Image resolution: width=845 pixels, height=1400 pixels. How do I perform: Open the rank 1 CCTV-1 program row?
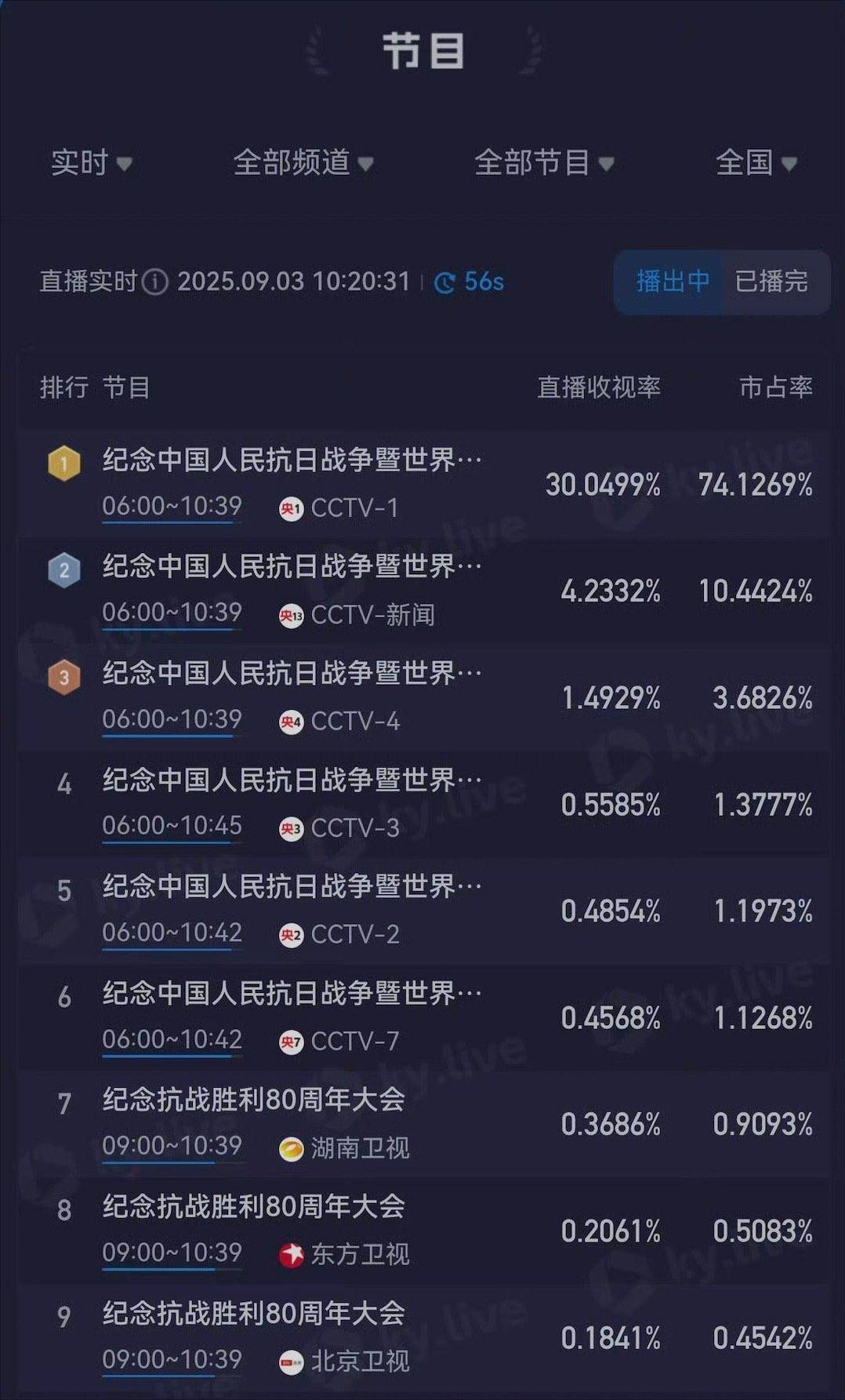tap(423, 484)
